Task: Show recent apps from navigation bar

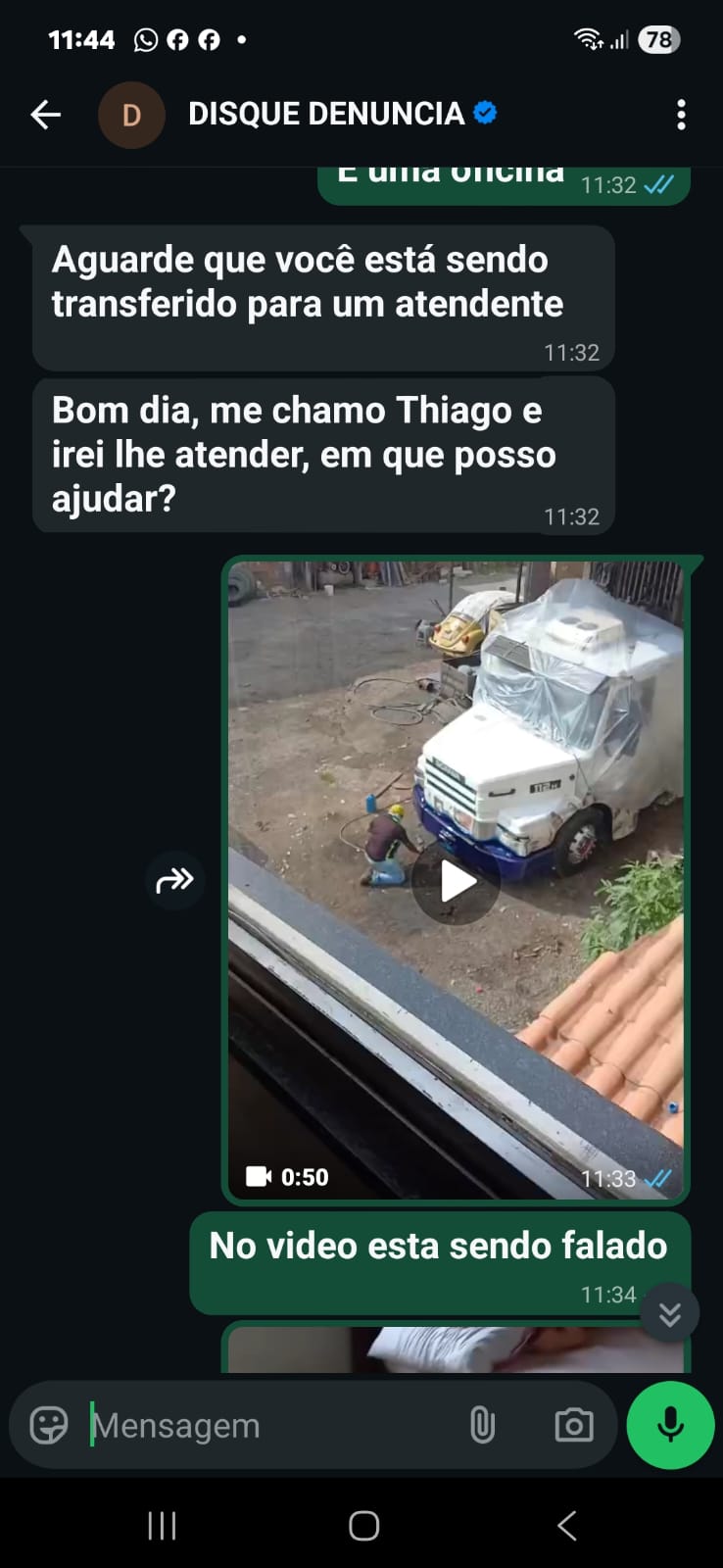Action: [x=162, y=1525]
